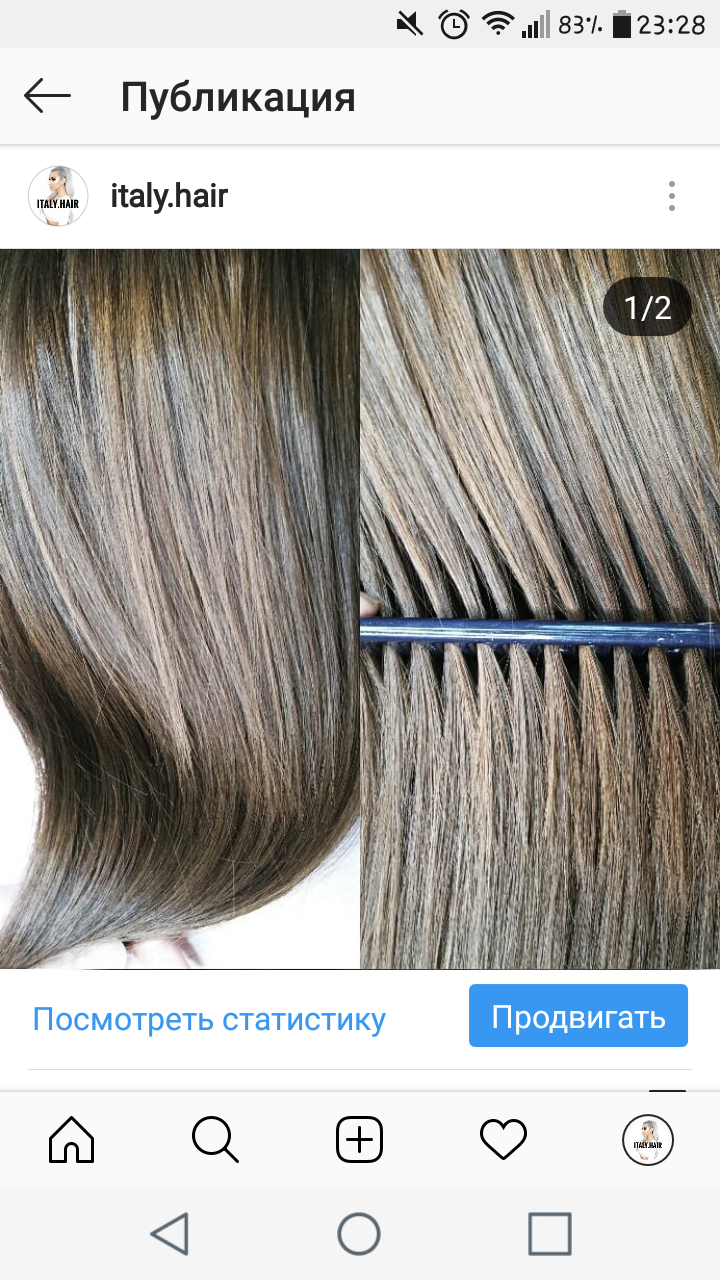Screen dimensions: 720x1280
Task: Open Посмотреть статистику insights link
Action: 209,1019
